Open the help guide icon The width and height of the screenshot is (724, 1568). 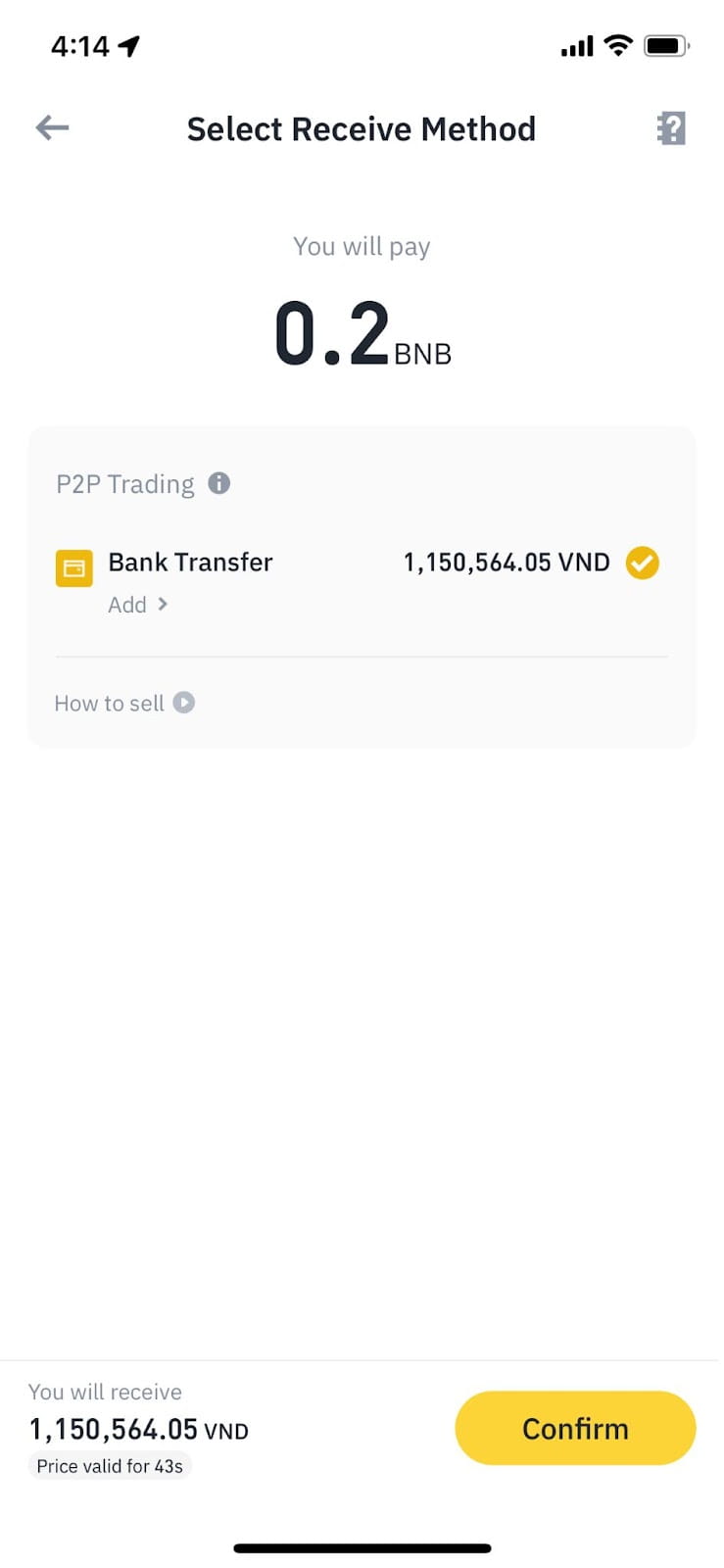[671, 128]
